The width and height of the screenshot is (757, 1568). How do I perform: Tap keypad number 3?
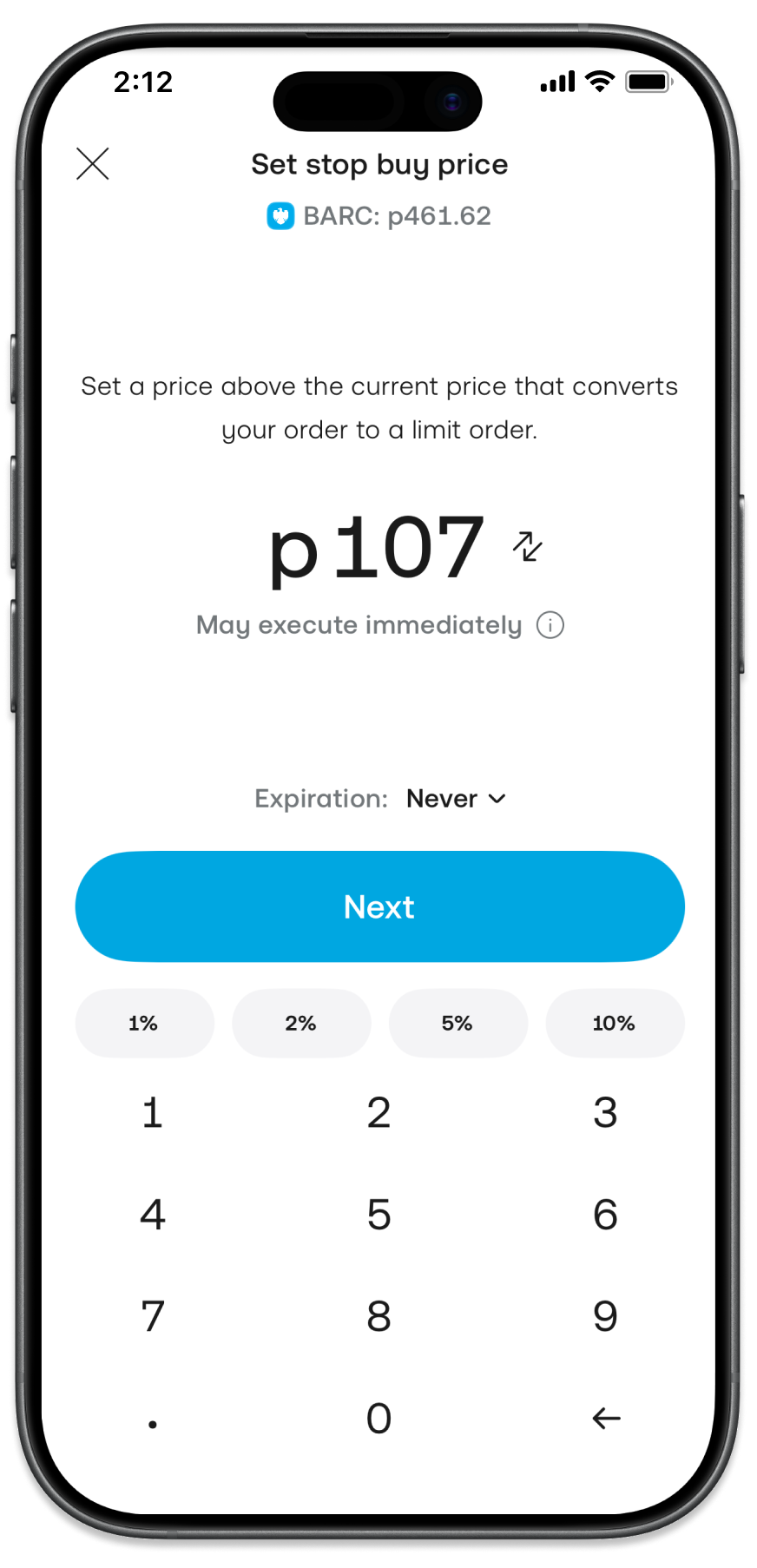(606, 1113)
